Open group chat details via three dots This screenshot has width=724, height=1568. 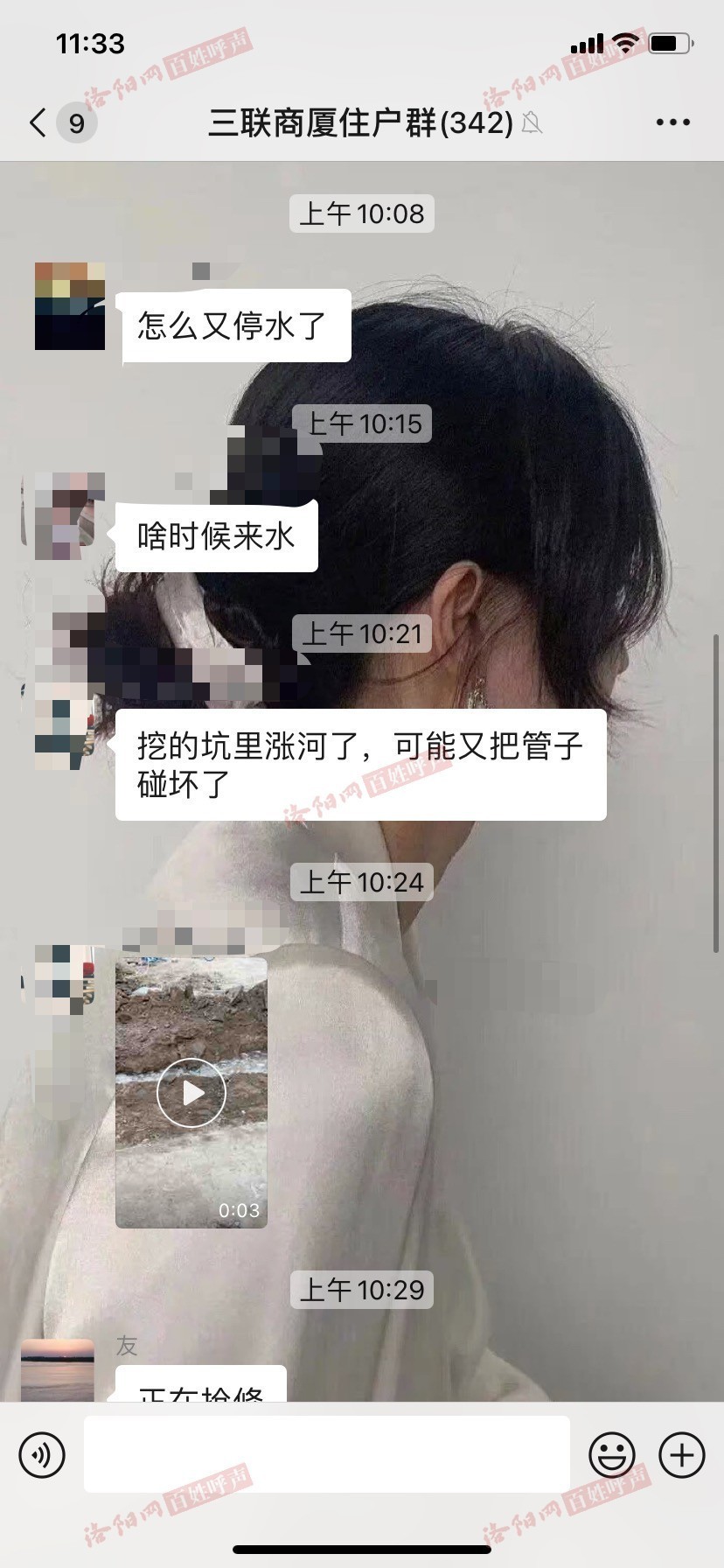(672, 122)
